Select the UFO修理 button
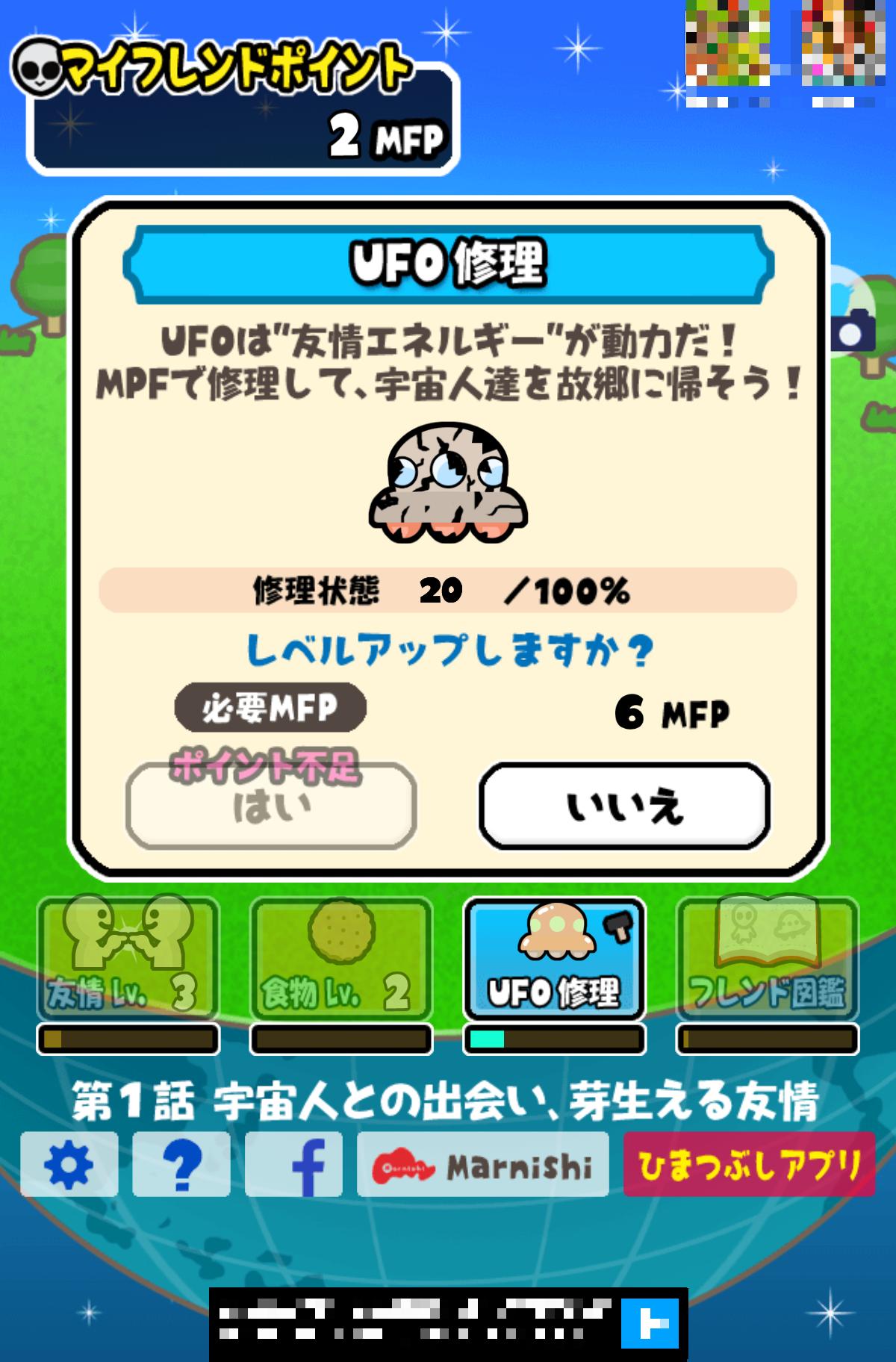 tap(554, 960)
